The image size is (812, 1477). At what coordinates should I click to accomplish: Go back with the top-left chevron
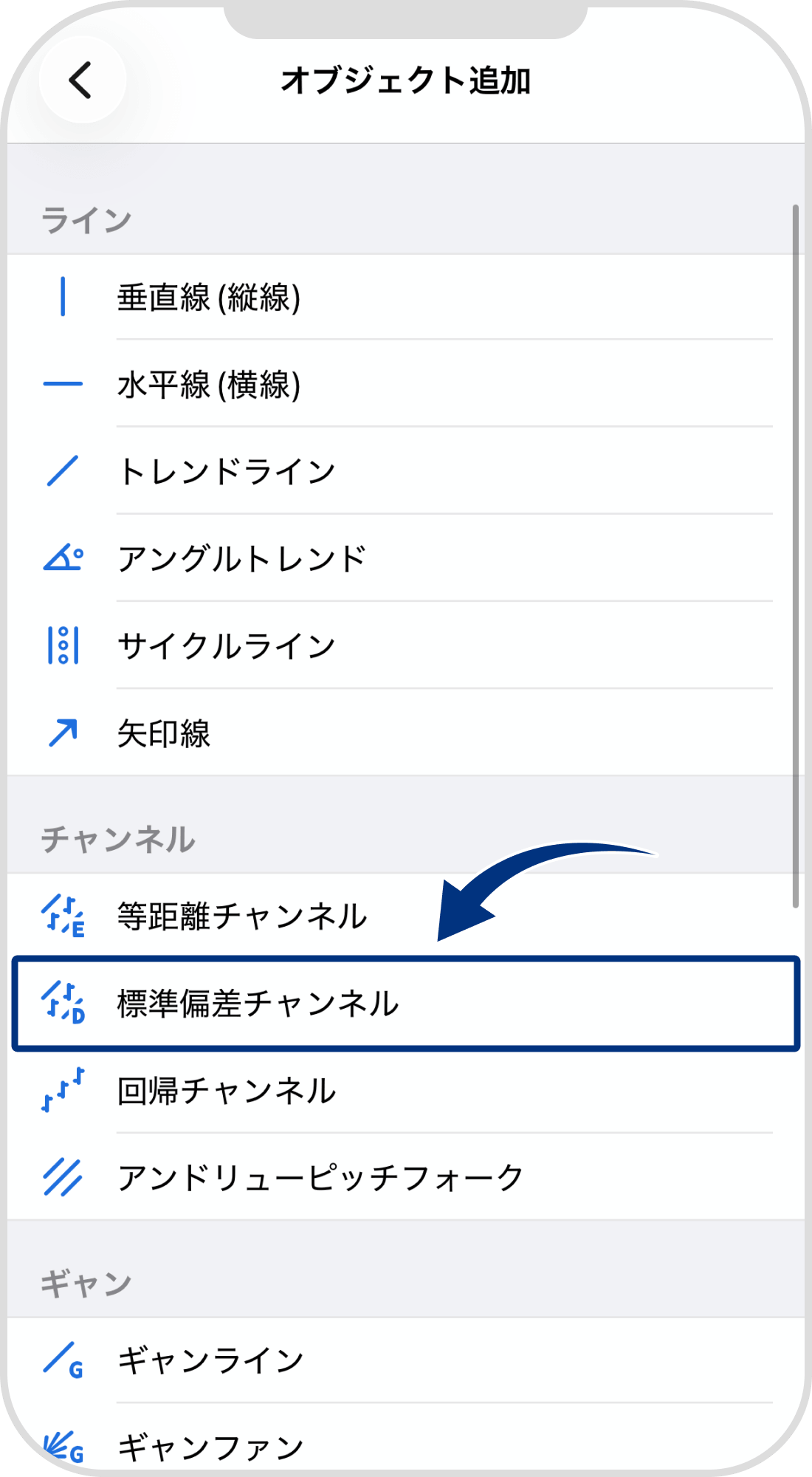[80, 81]
